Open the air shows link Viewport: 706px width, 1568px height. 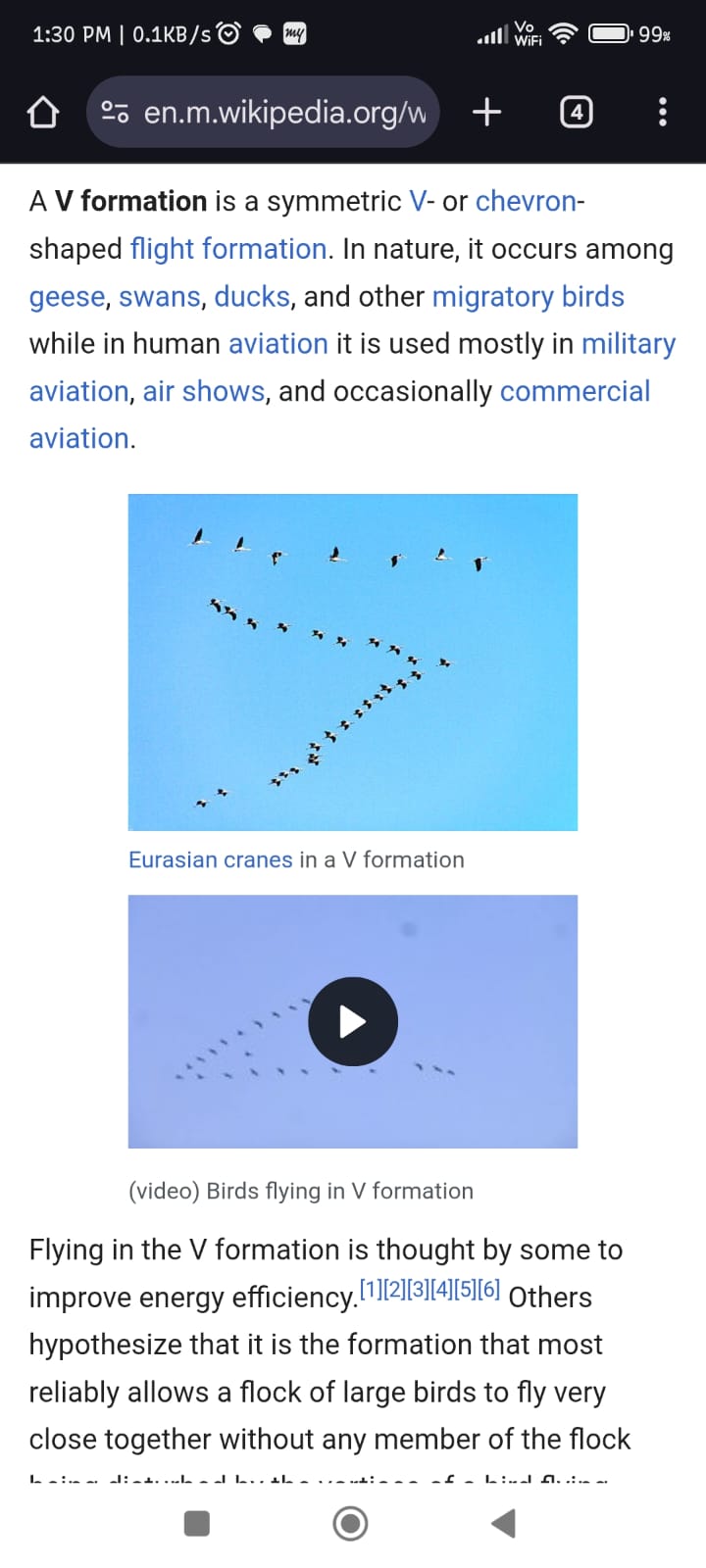click(204, 392)
